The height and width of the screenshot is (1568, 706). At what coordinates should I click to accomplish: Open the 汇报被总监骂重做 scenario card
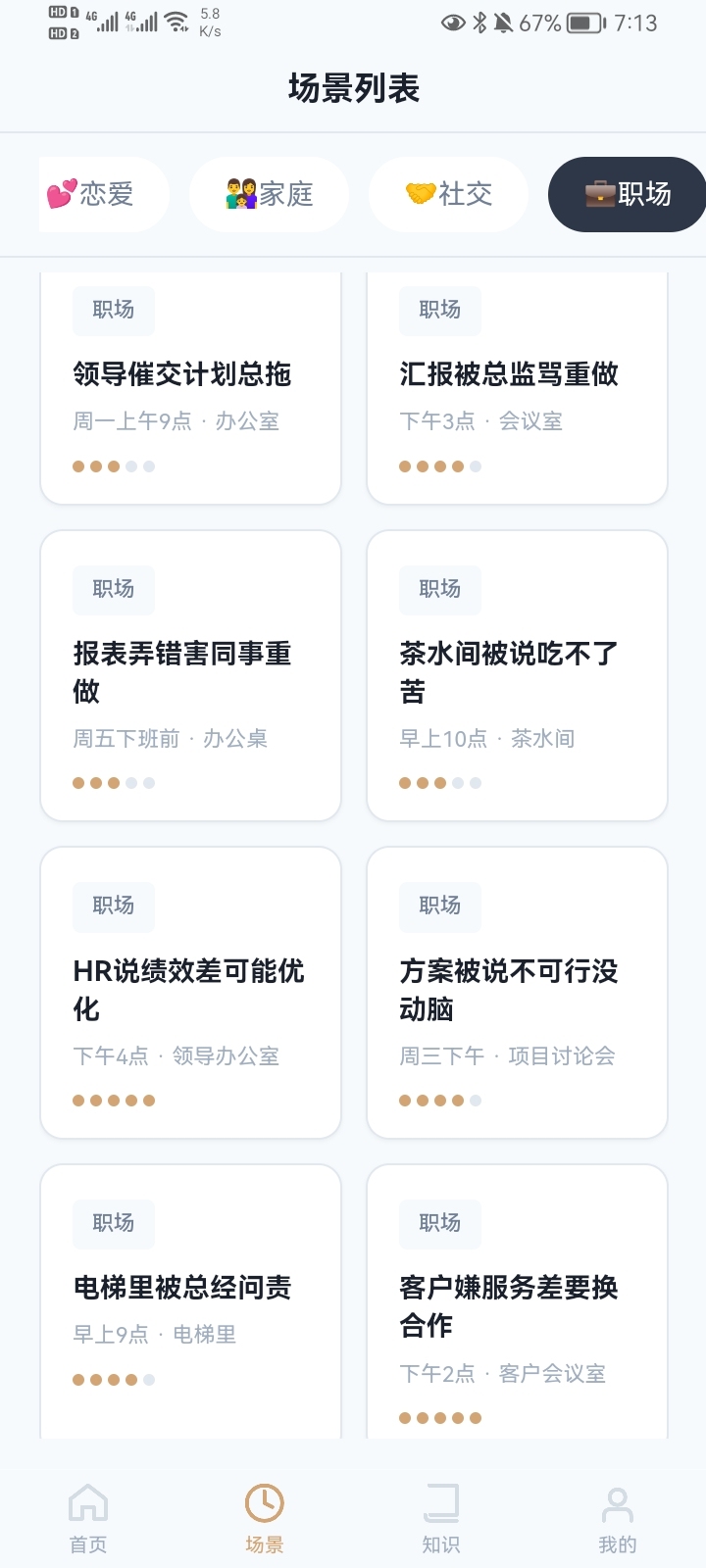click(x=517, y=388)
